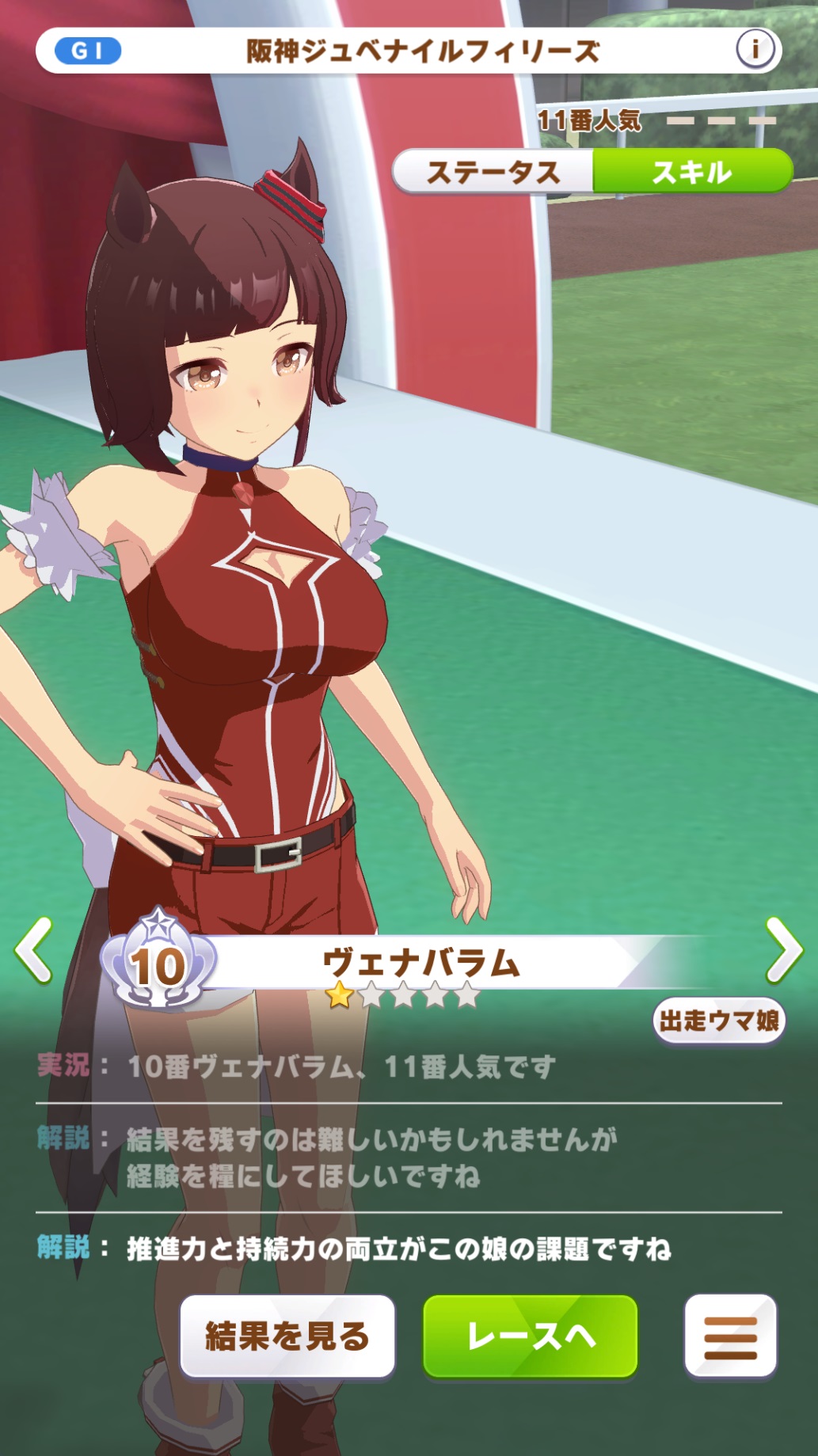Viewport: 818px width, 1456px height.
Task: Switch to the スキル tab
Action: point(692,172)
